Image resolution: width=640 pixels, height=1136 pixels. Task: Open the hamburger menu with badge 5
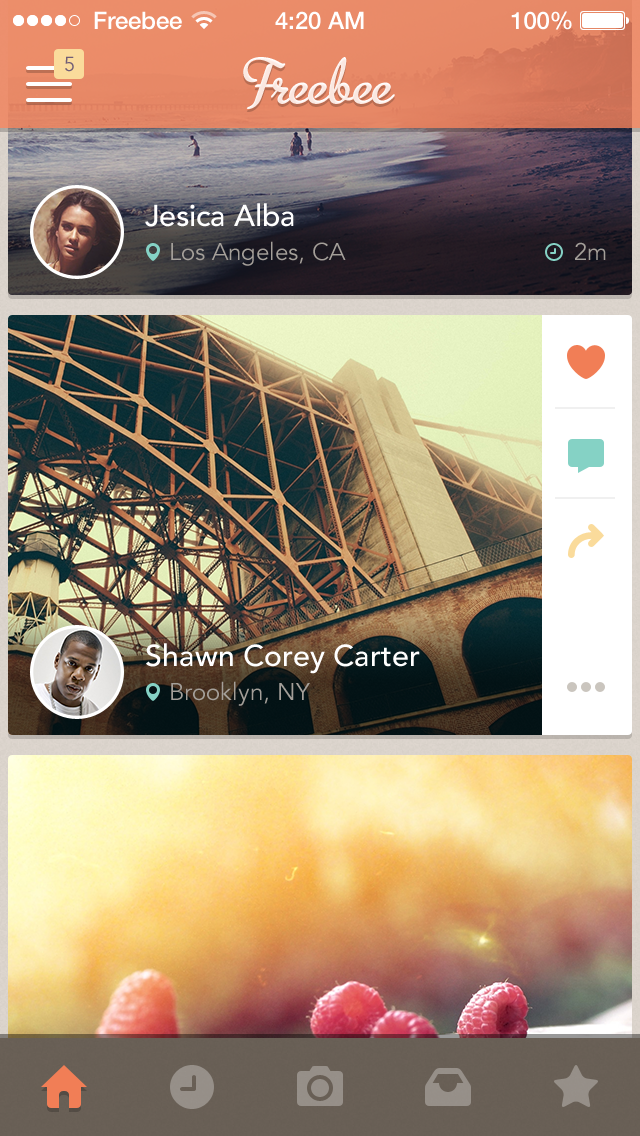(50, 84)
